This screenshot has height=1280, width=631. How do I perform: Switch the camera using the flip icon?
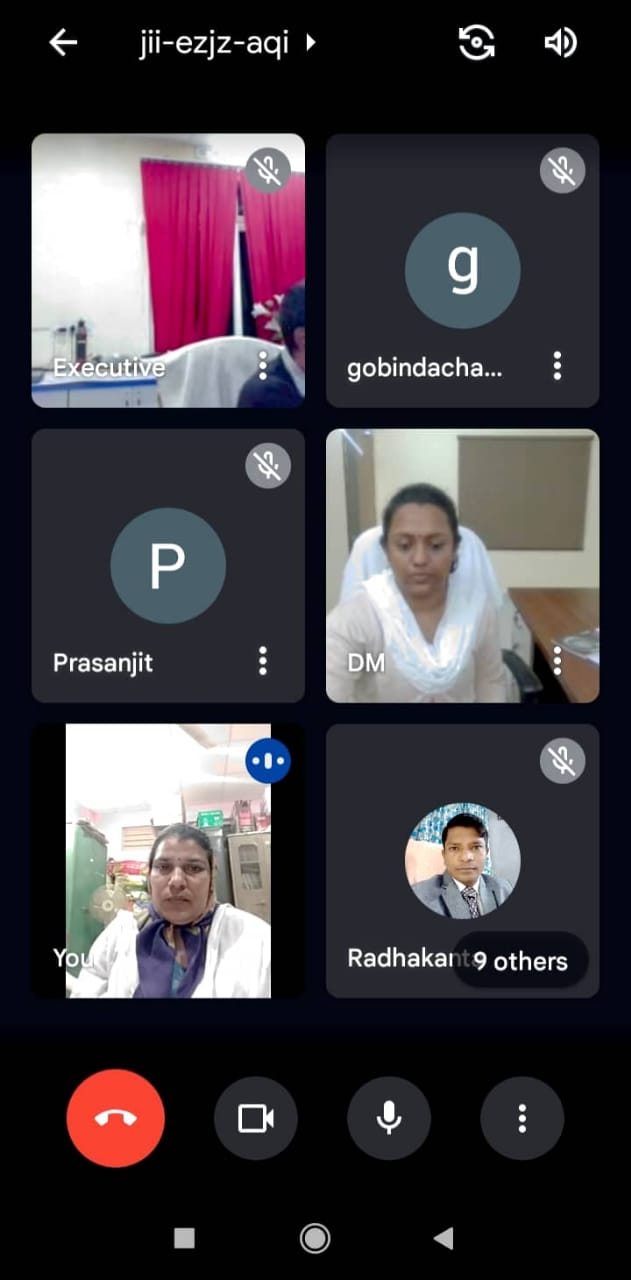pos(476,42)
